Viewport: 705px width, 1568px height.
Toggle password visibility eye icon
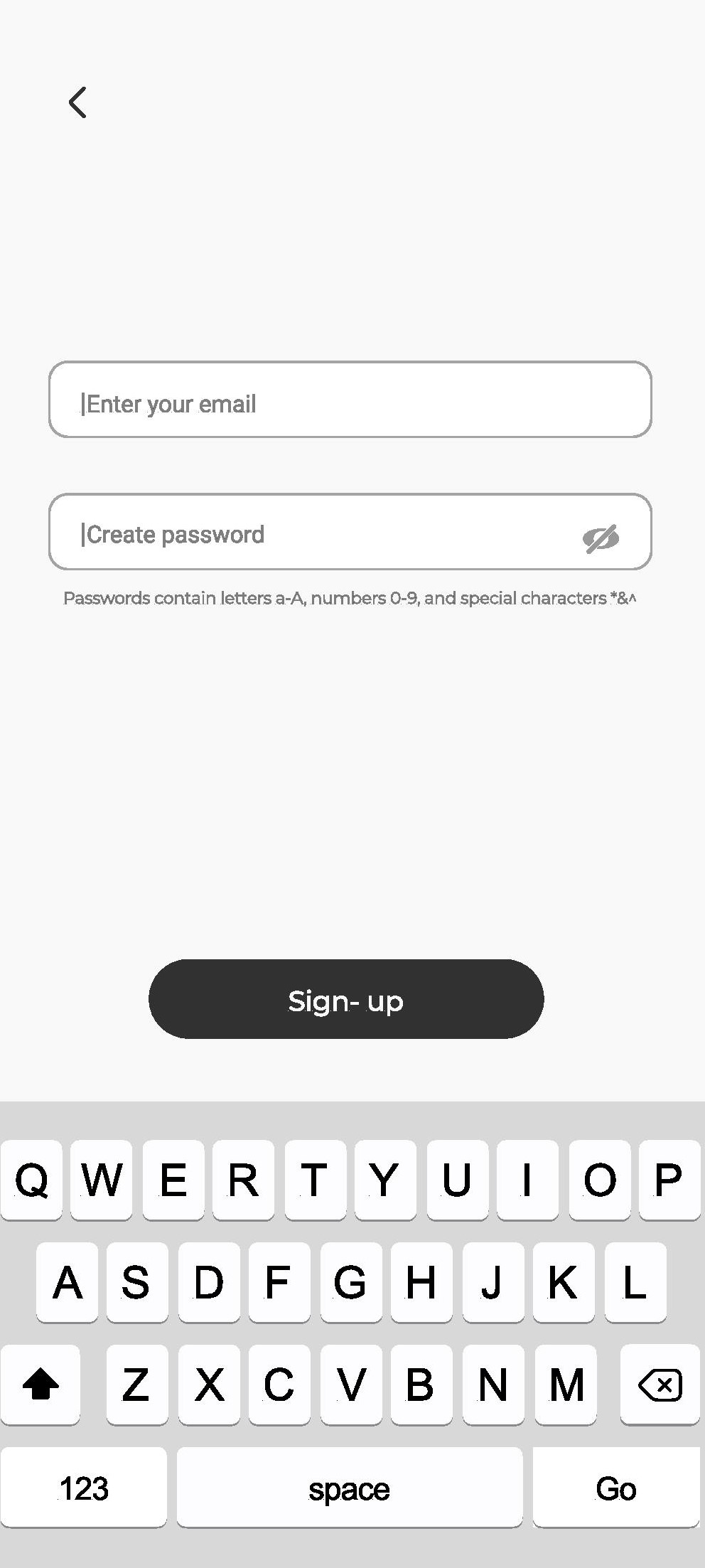pyautogui.click(x=601, y=539)
